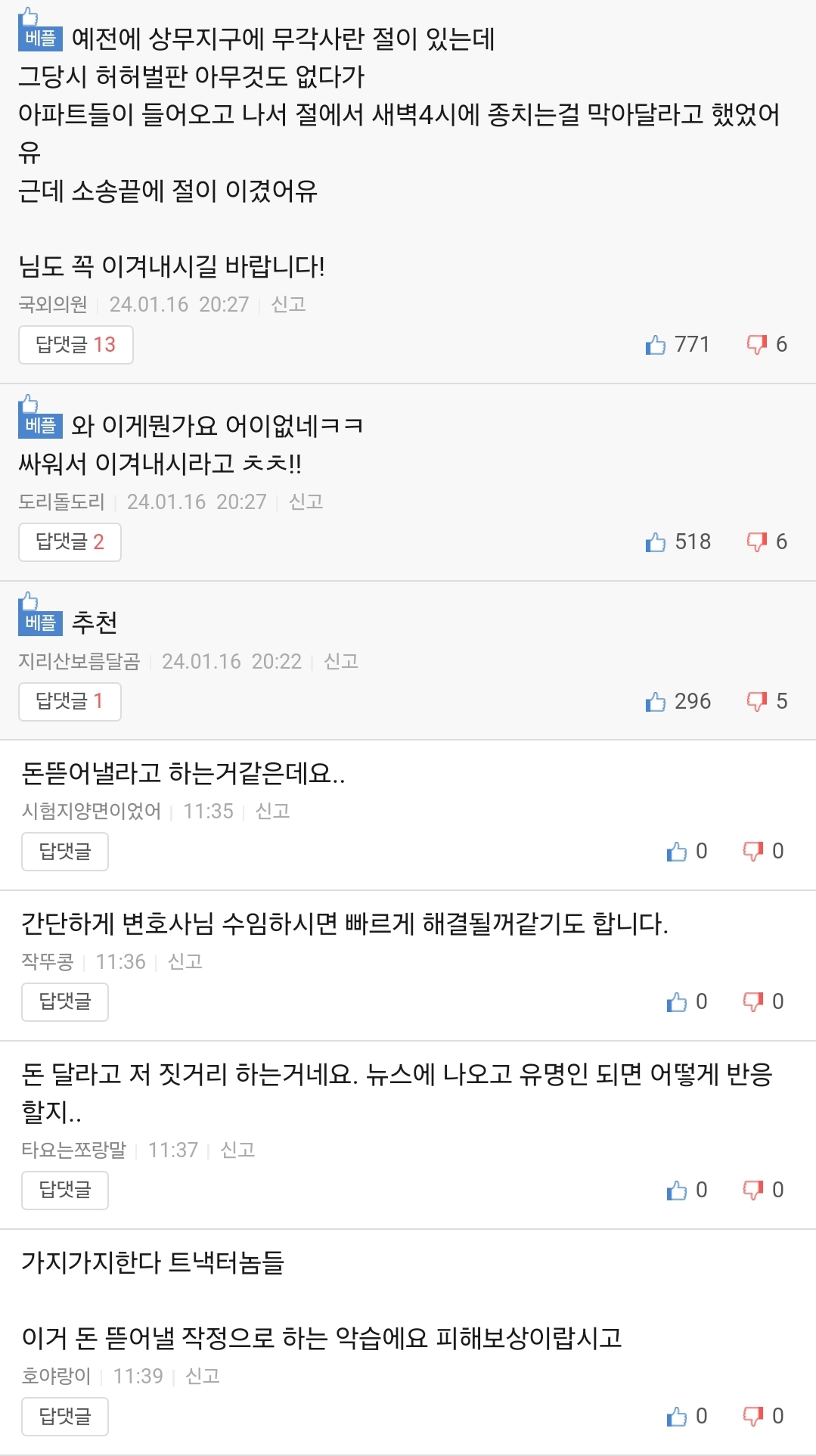Upvote 타요는쪼랑말's comment
This screenshot has width=816, height=1456.
pos(676,1191)
